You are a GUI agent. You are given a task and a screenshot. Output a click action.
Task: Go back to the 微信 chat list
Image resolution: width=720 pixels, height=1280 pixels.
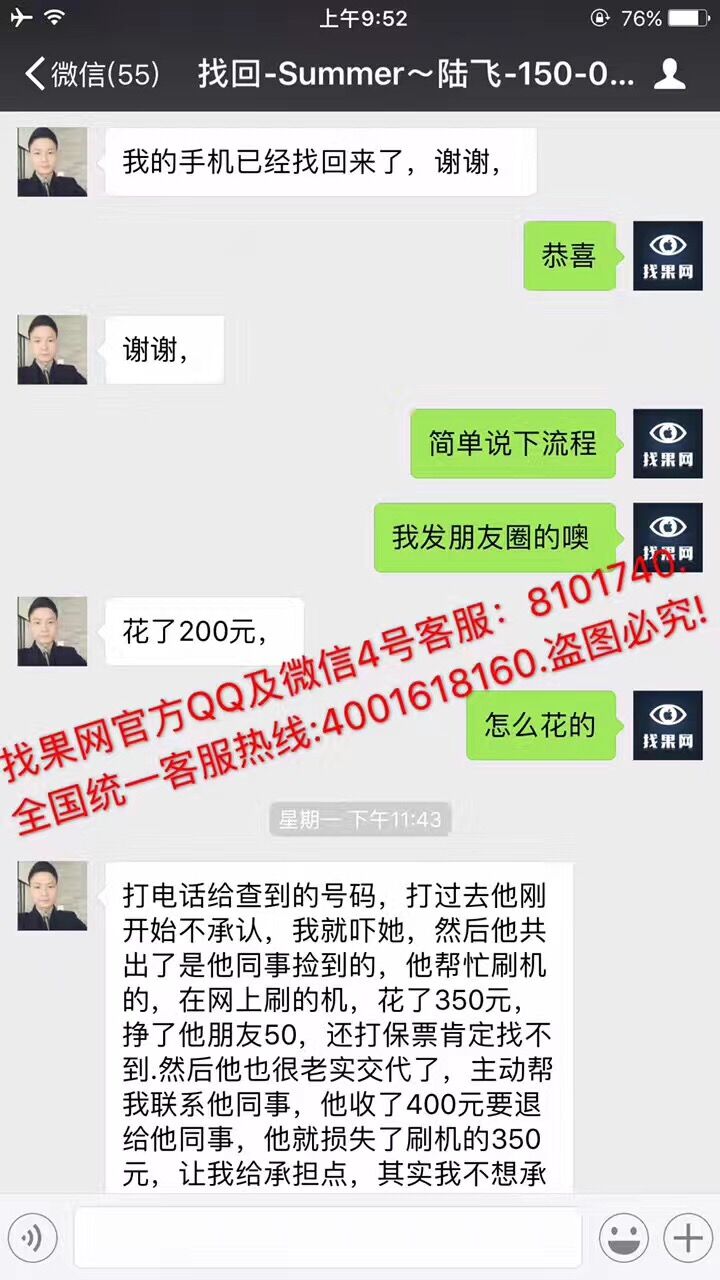coord(90,74)
